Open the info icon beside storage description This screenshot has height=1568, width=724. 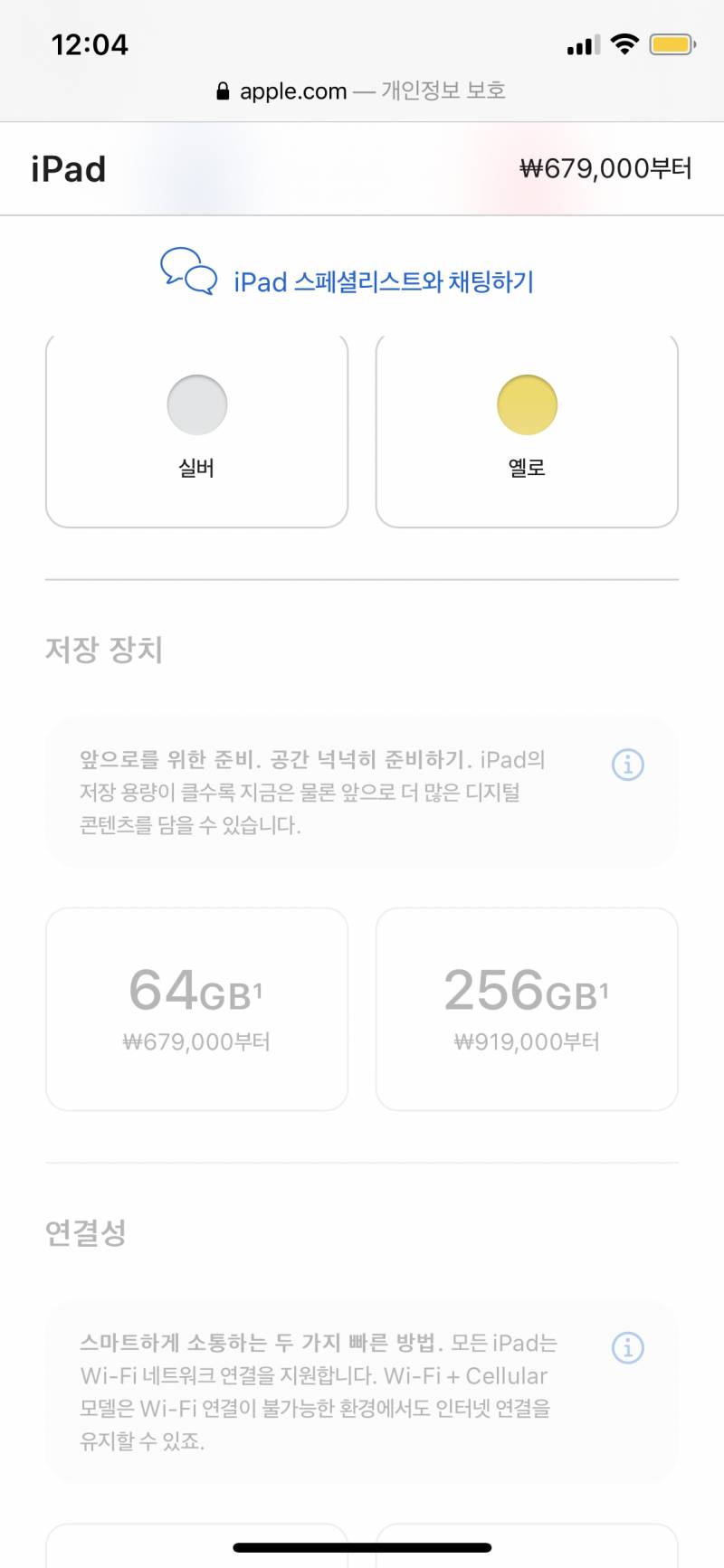(x=628, y=765)
